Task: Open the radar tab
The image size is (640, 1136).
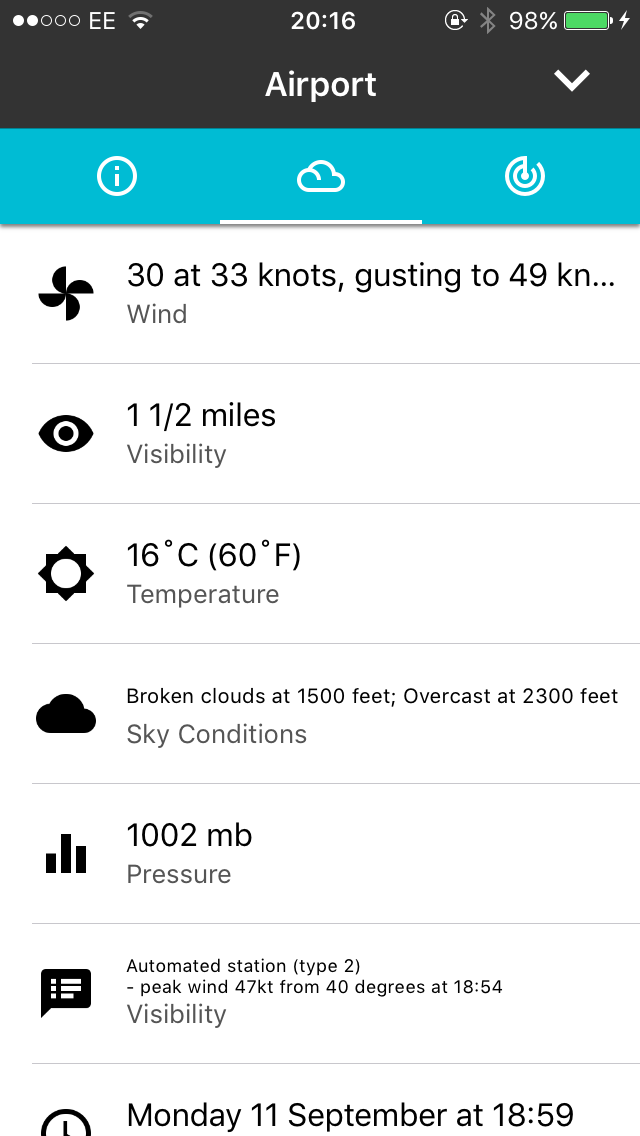Action: (524, 178)
